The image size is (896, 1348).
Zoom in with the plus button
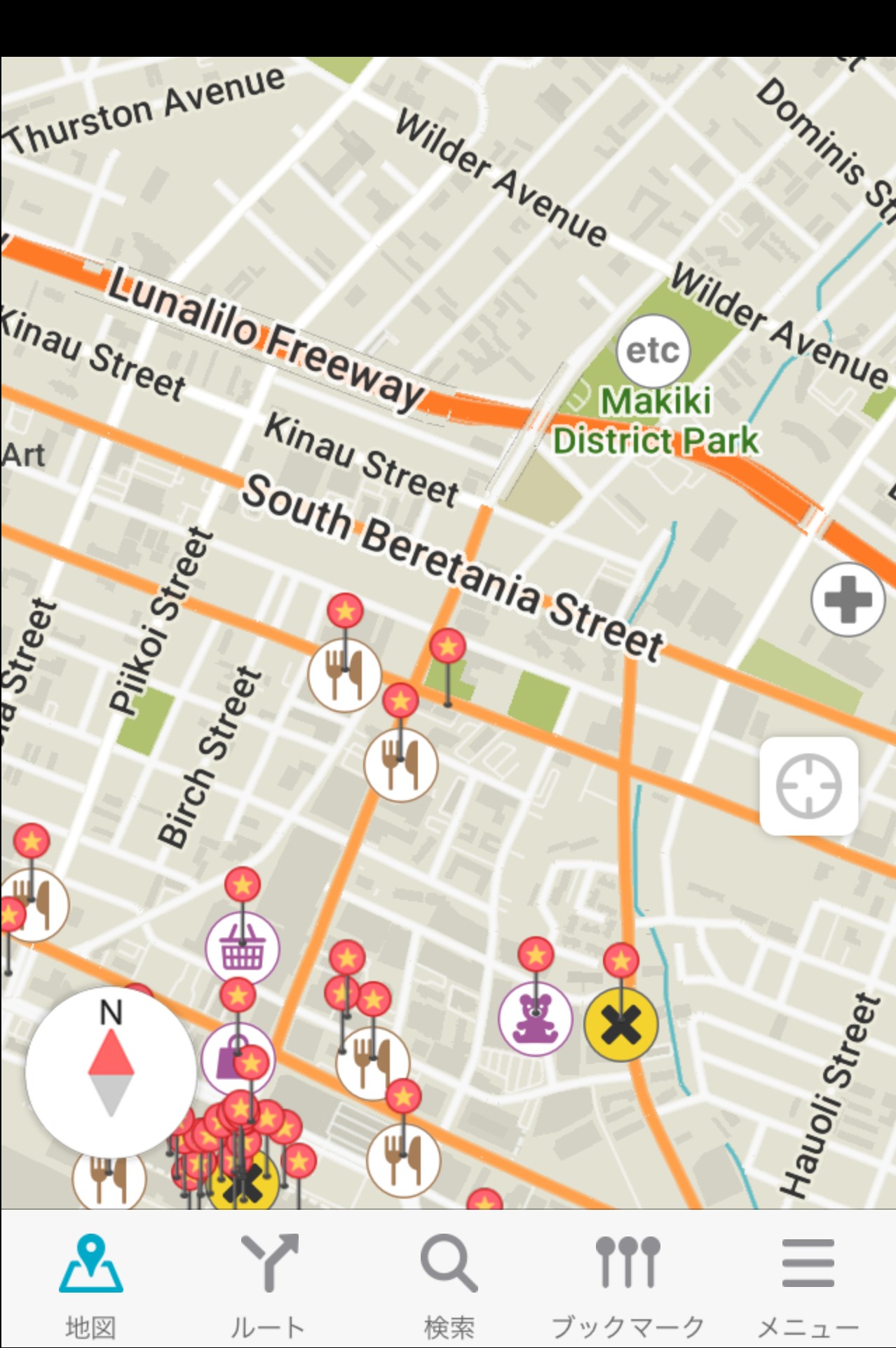coord(848,600)
